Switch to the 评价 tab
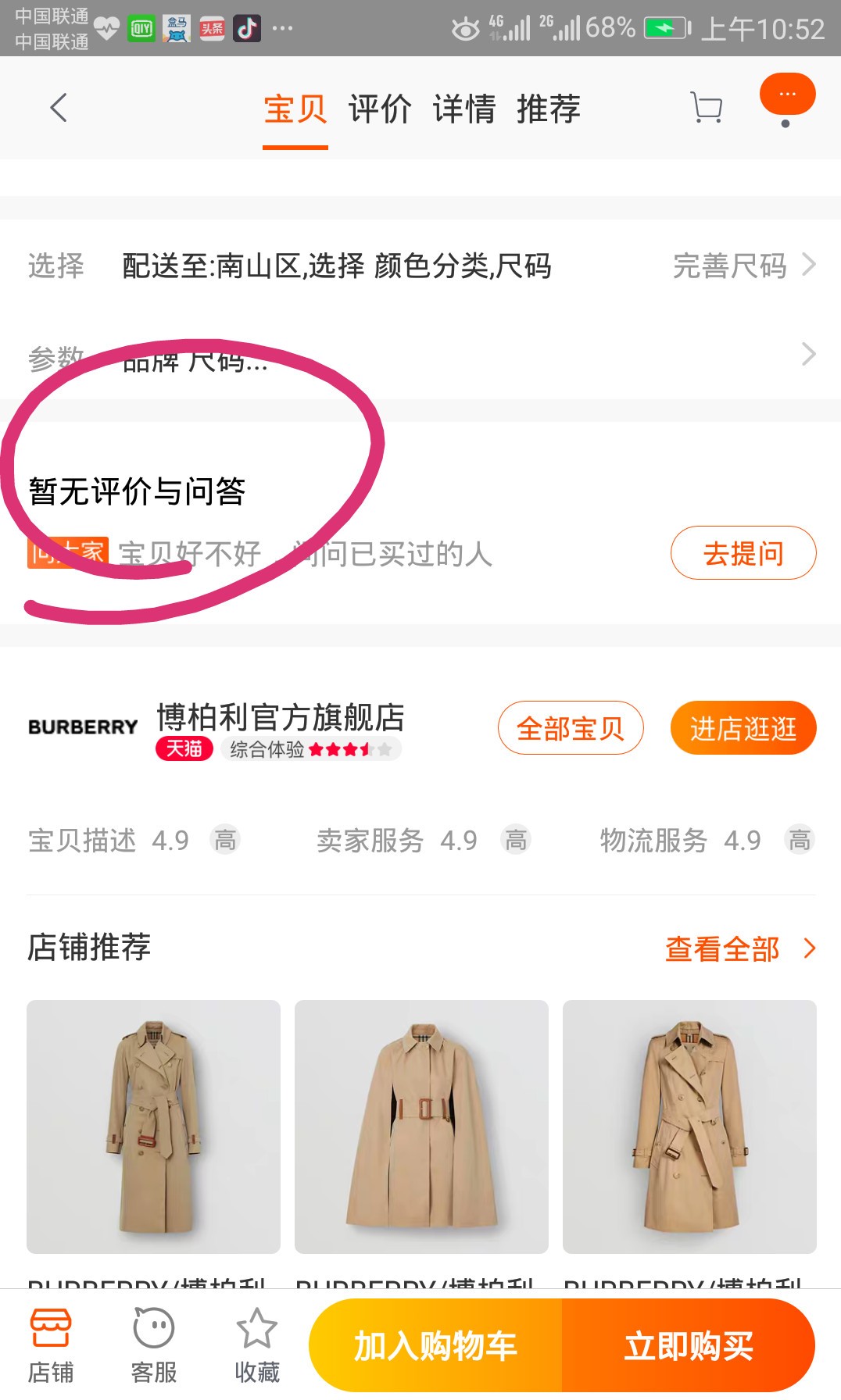The height and width of the screenshot is (1400, 841). coord(381,109)
